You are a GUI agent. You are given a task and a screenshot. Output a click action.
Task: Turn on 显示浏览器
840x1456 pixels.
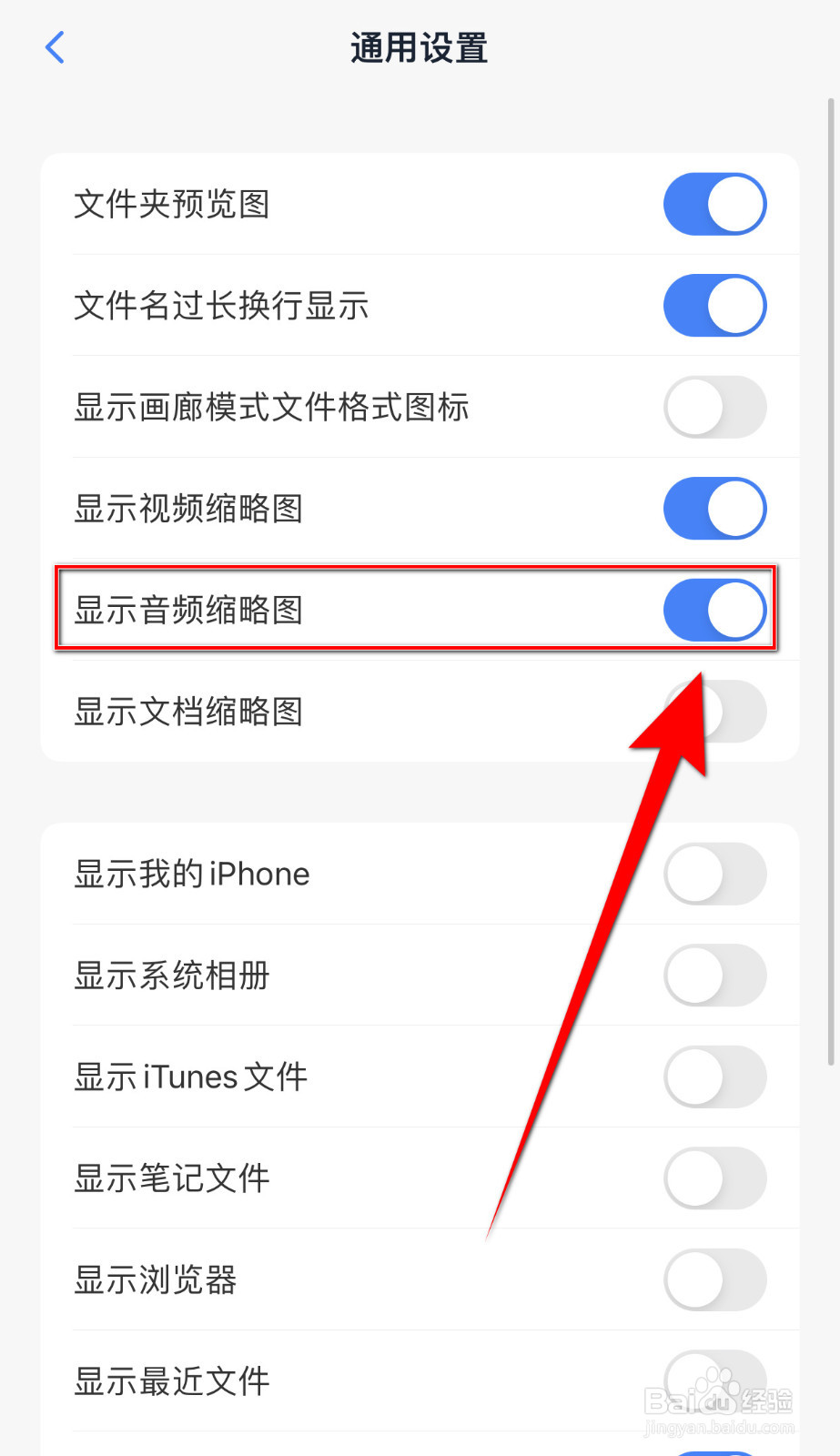coord(715,1279)
